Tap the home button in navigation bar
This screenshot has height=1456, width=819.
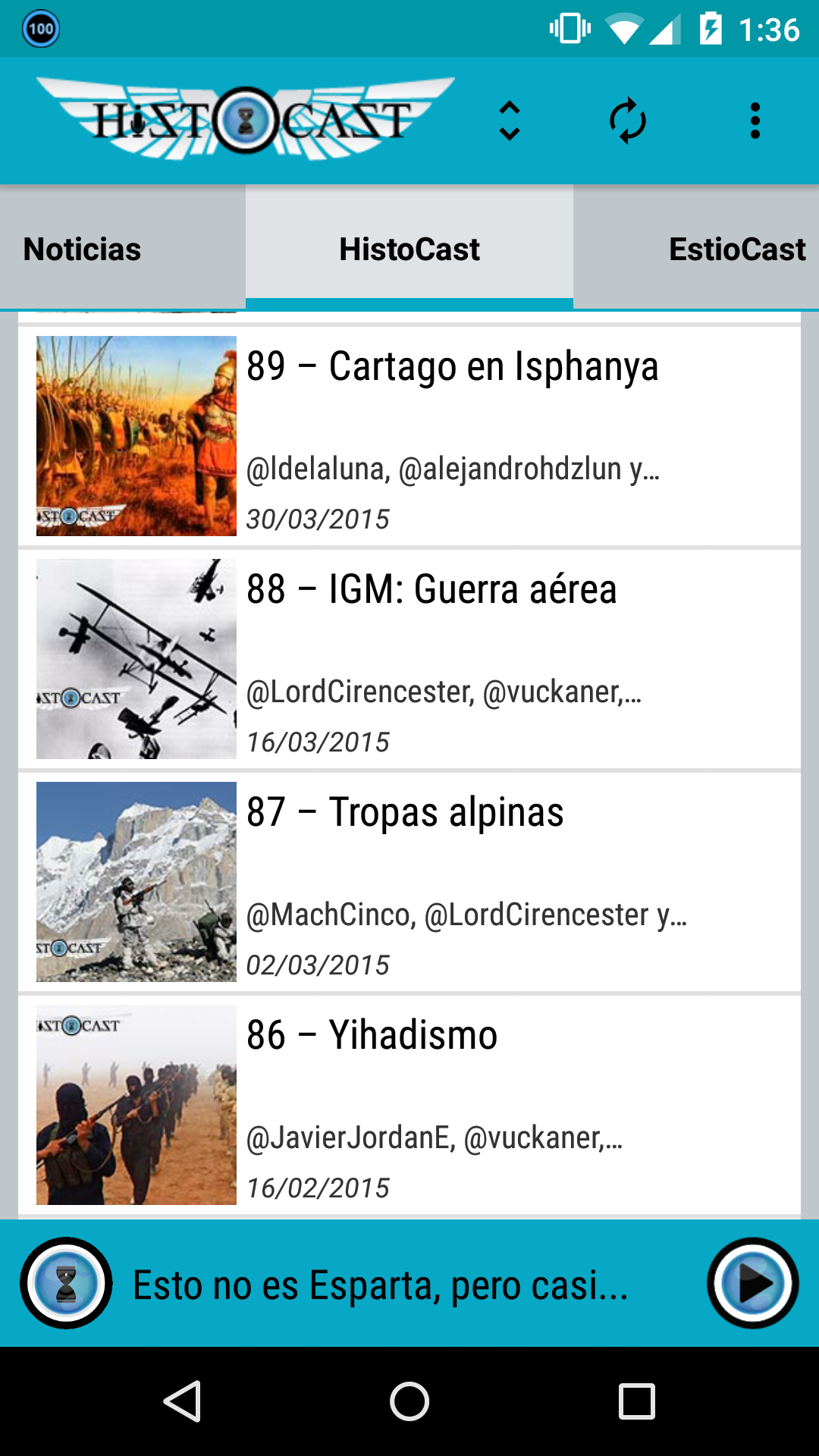409,1401
